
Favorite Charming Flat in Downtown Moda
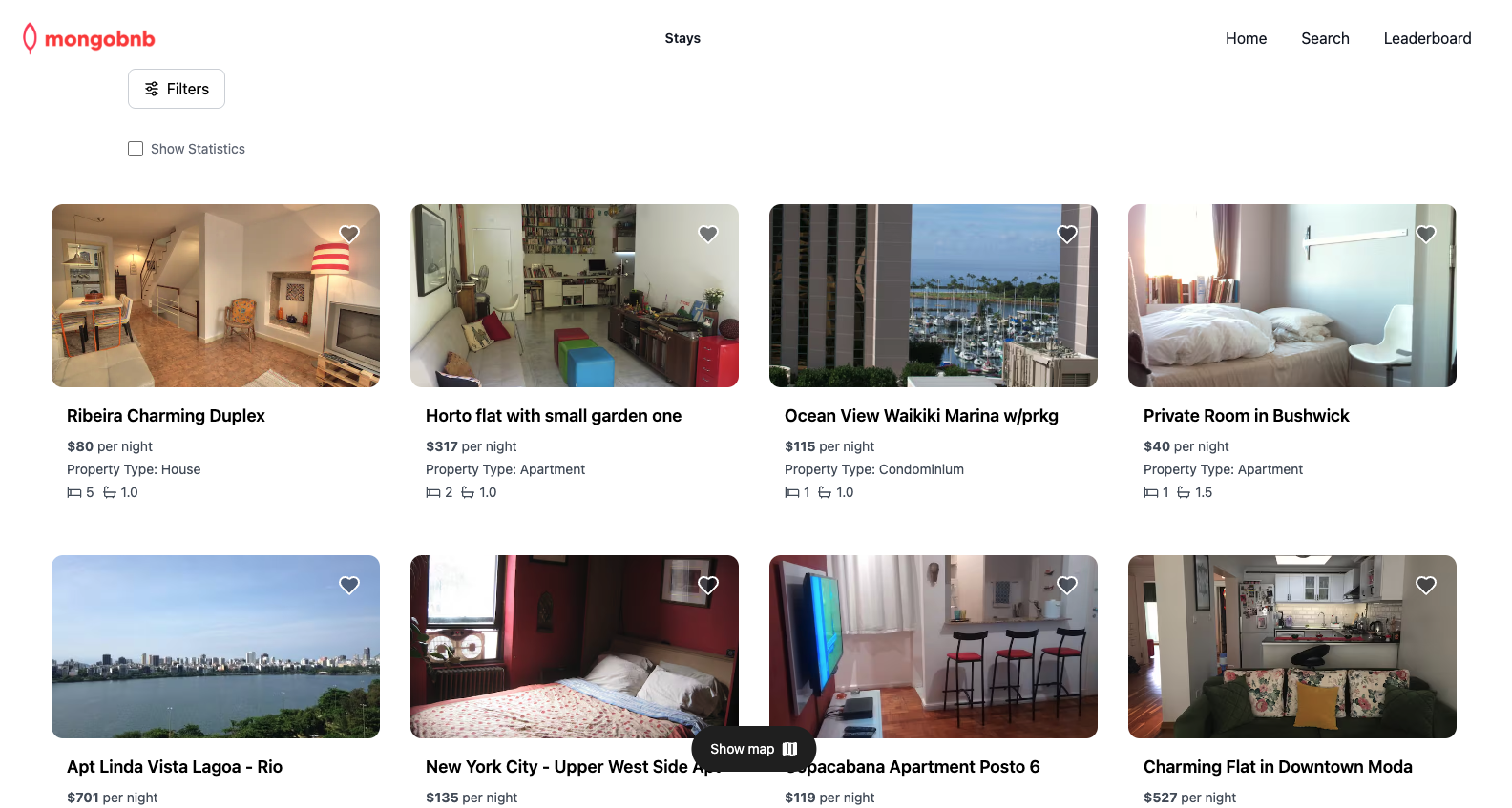(x=1426, y=585)
